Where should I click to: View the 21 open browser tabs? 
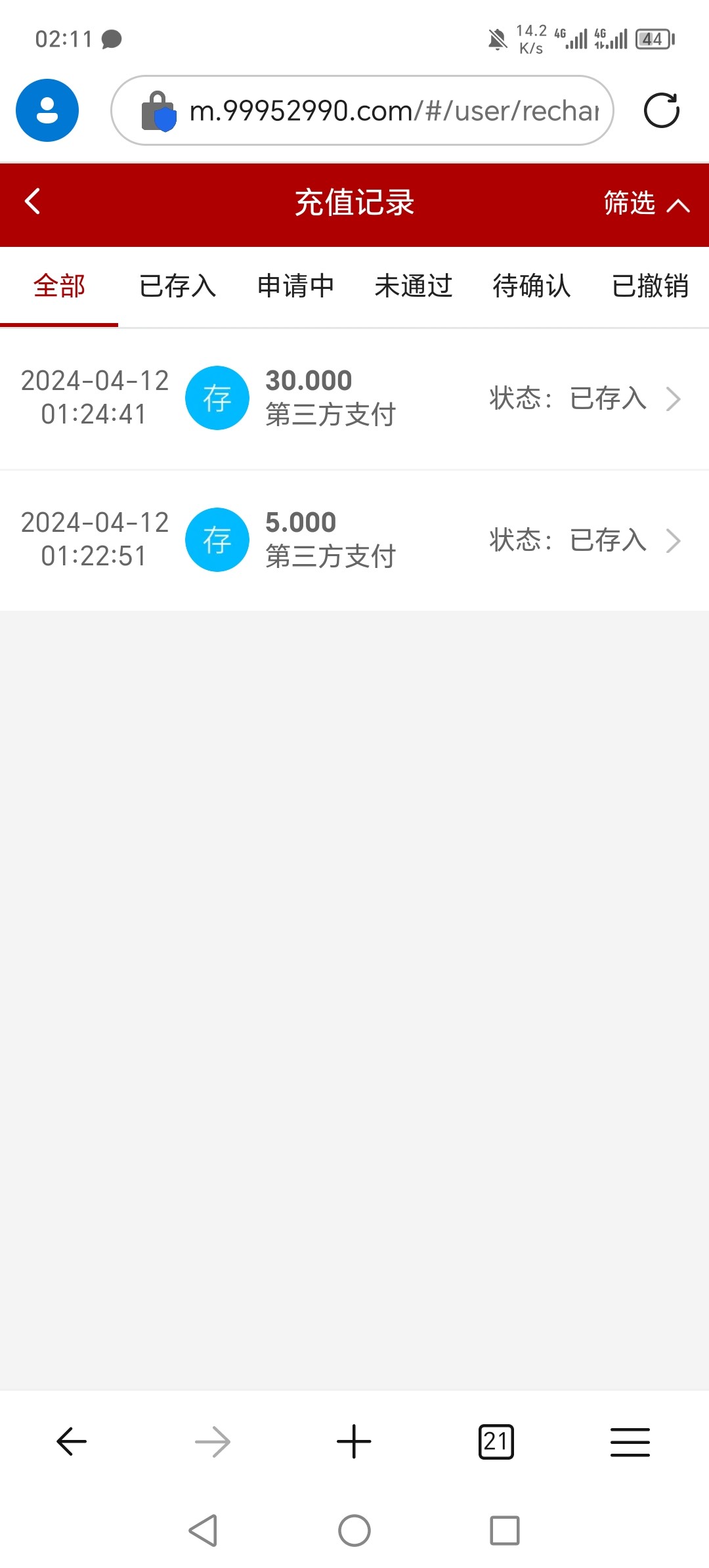(496, 1442)
